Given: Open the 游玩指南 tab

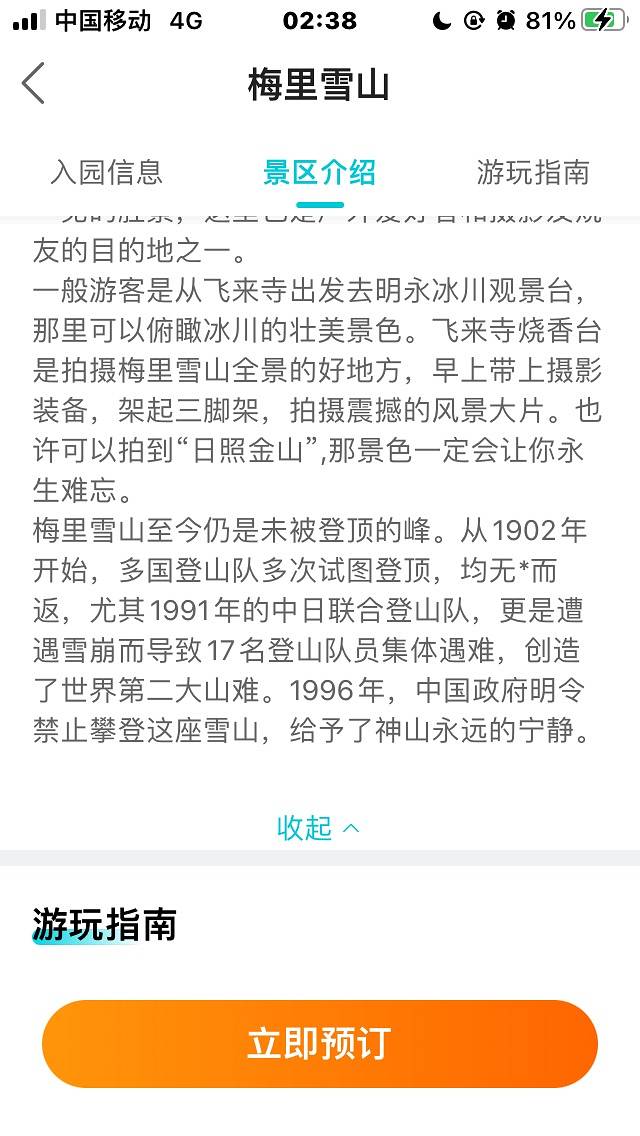Looking at the screenshot, I should click(x=532, y=172).
